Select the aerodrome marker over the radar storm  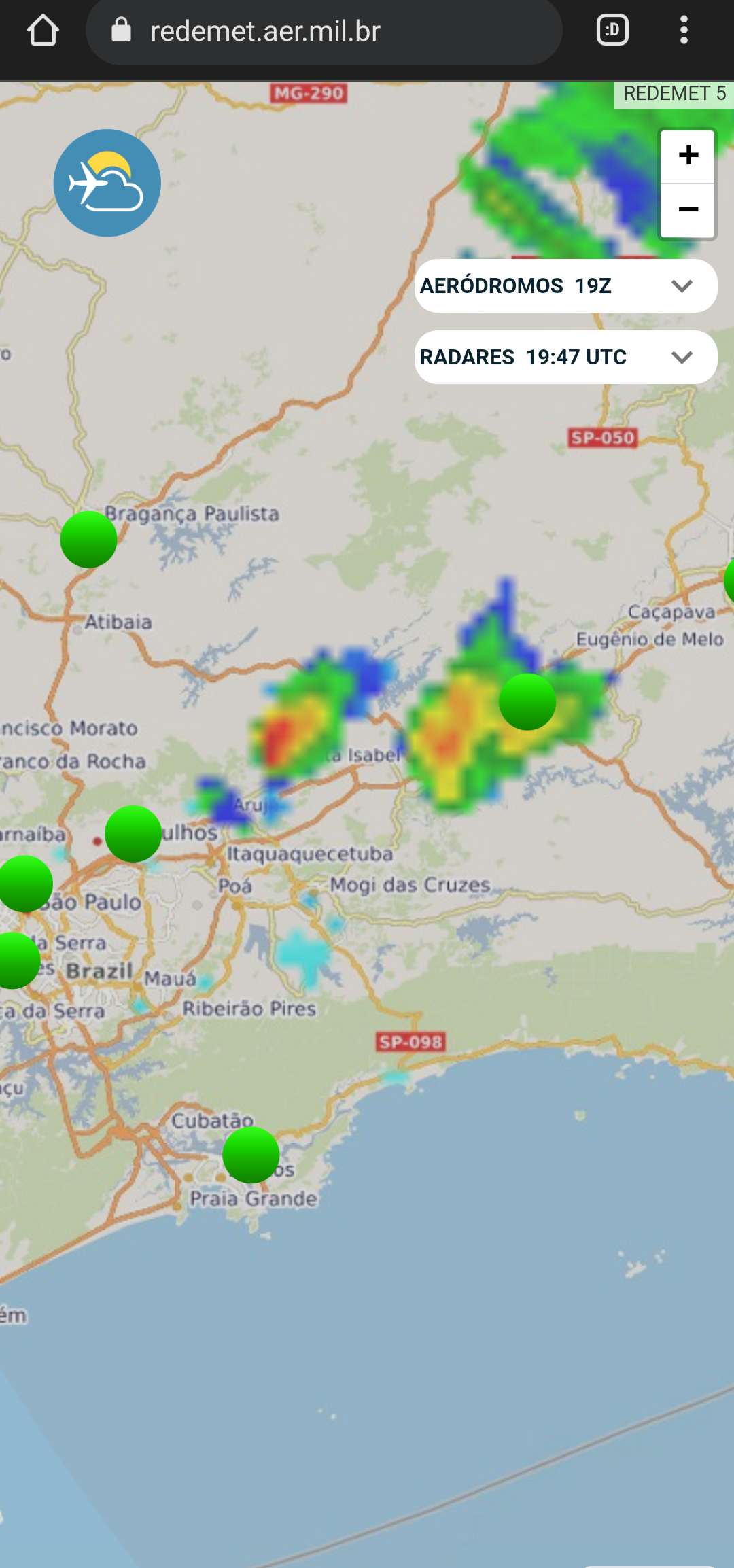[527, 701]
